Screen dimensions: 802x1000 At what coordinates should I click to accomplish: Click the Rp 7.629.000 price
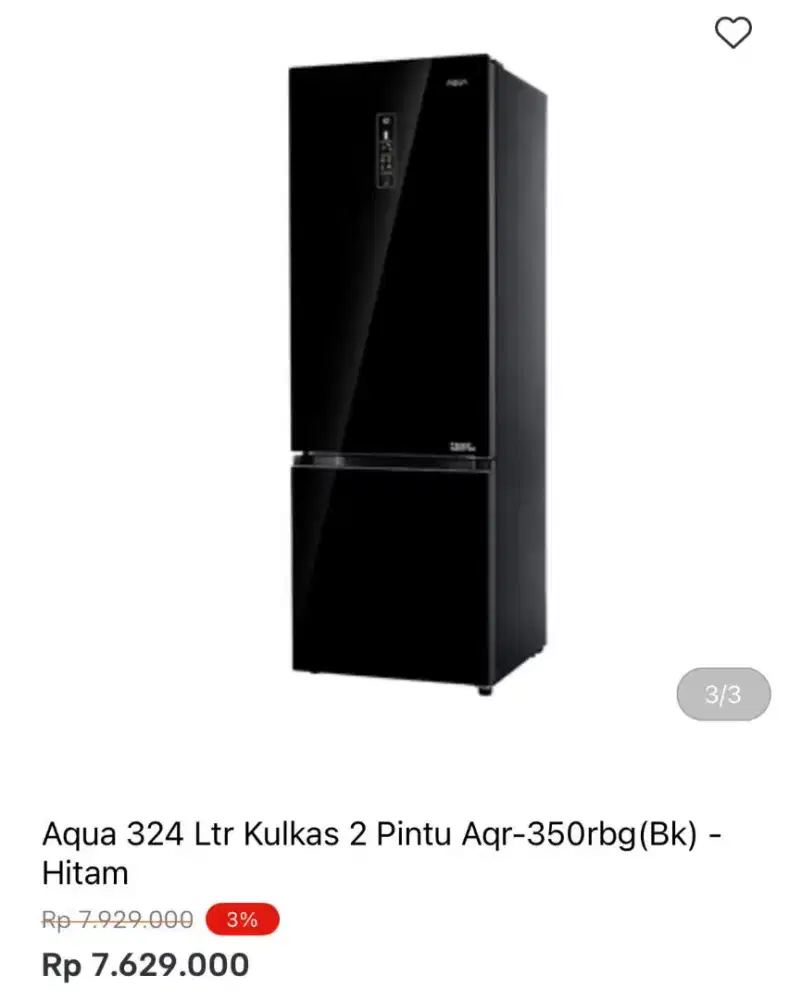[146, 965]
